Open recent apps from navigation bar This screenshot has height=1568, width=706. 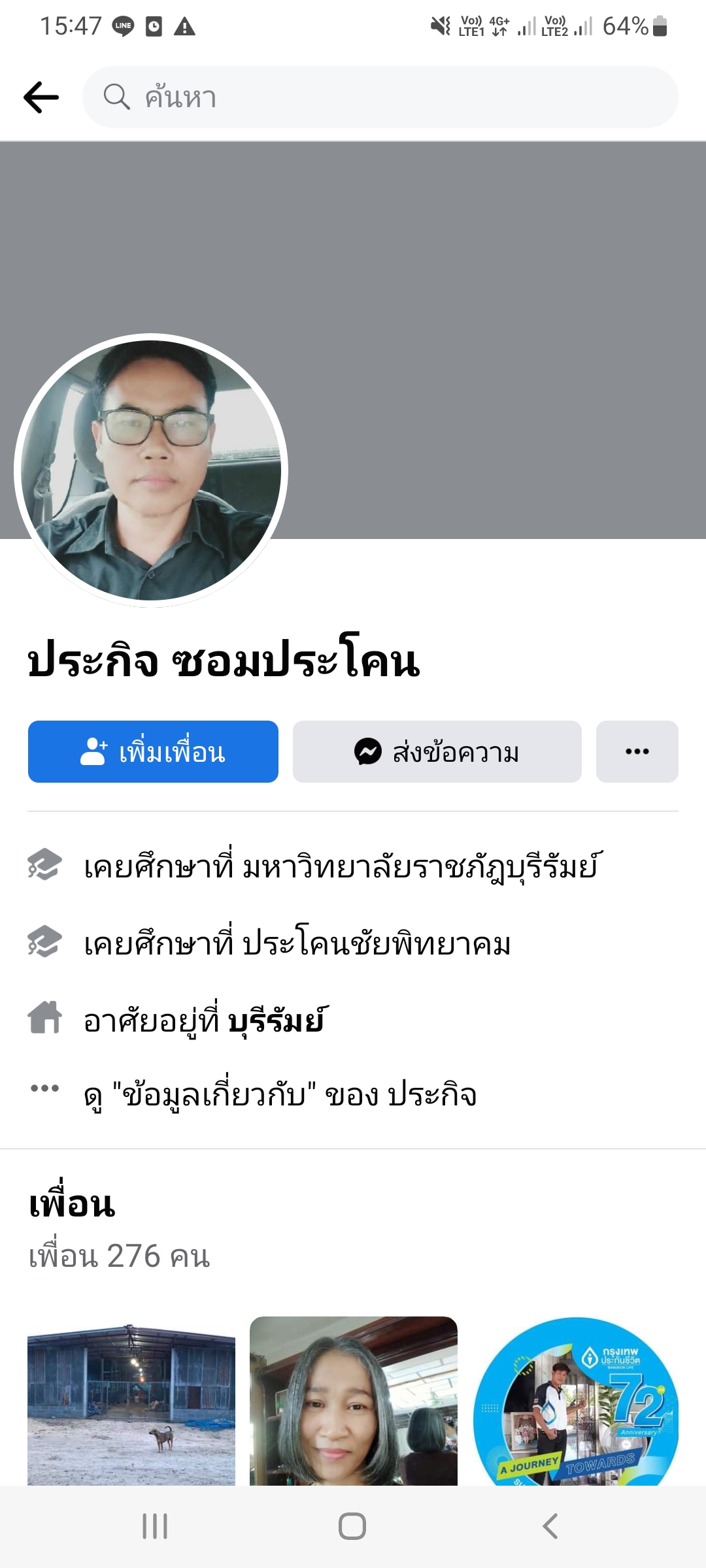[x=155, y=1526]
